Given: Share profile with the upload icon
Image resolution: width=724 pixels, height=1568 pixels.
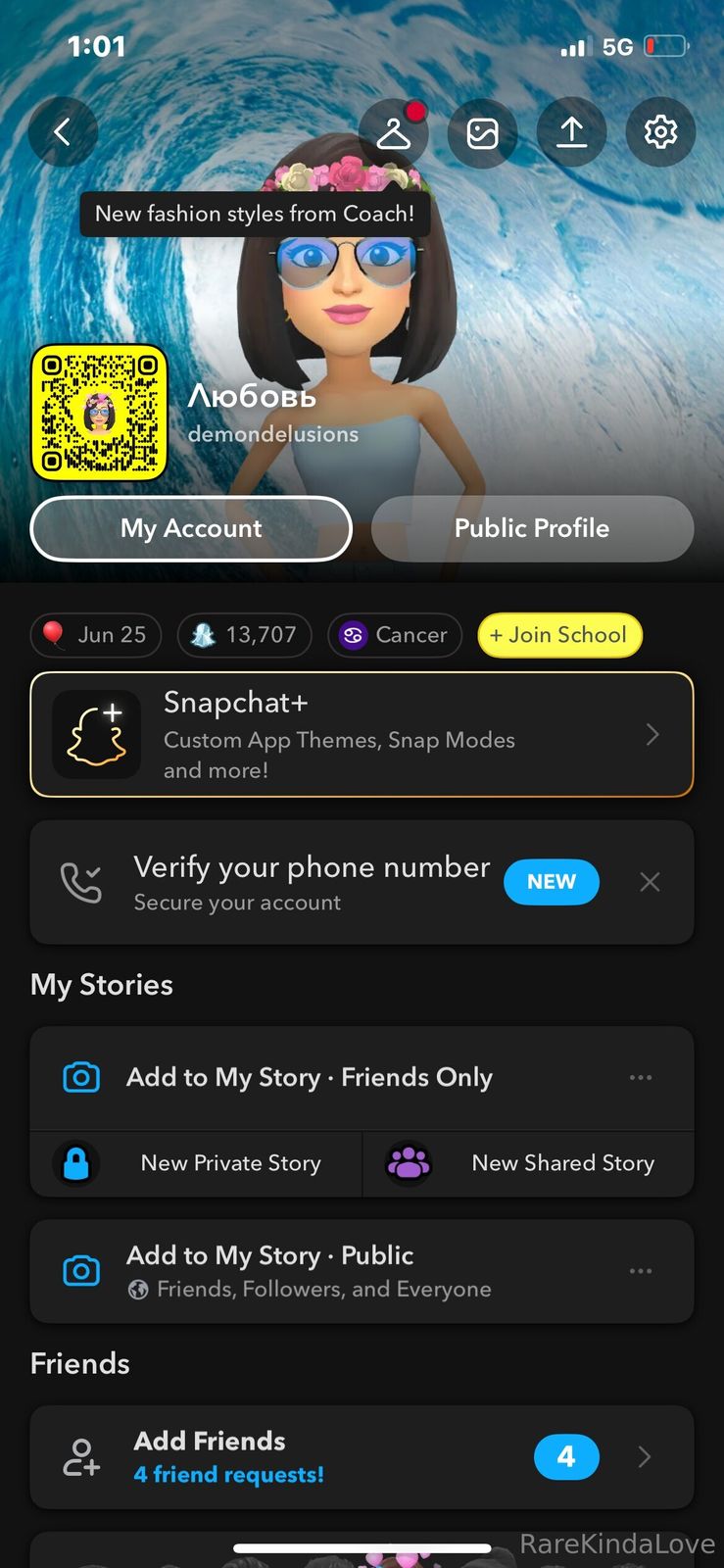Looking at the screenshot, I should (x=571, y=132).
